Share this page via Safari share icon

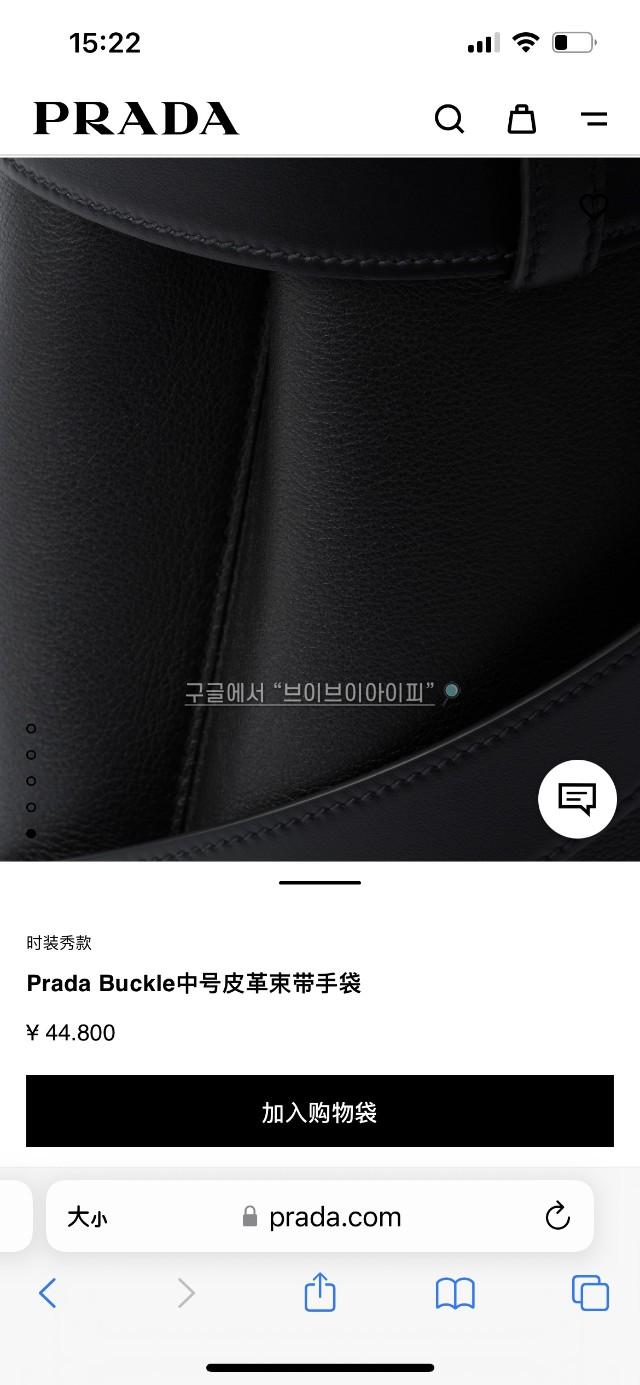[x=319, y=1293]
